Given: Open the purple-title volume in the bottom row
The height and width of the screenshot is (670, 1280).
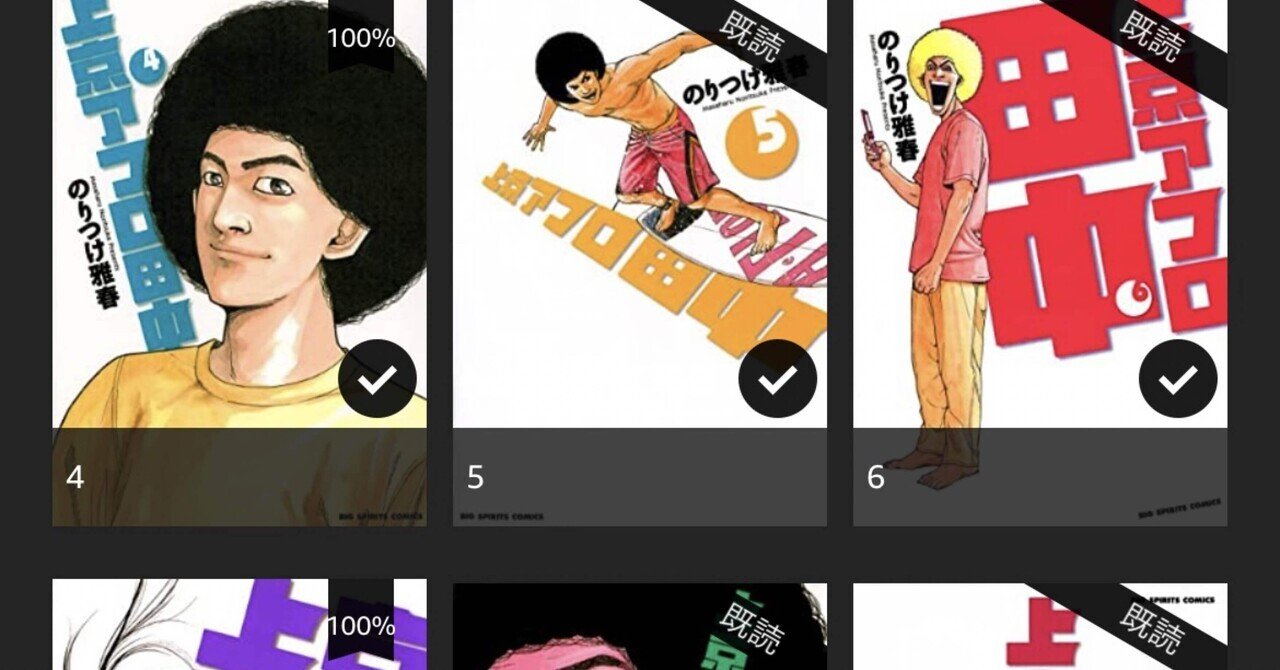Looking at the screenshot, I should click(x=238, y=628).
